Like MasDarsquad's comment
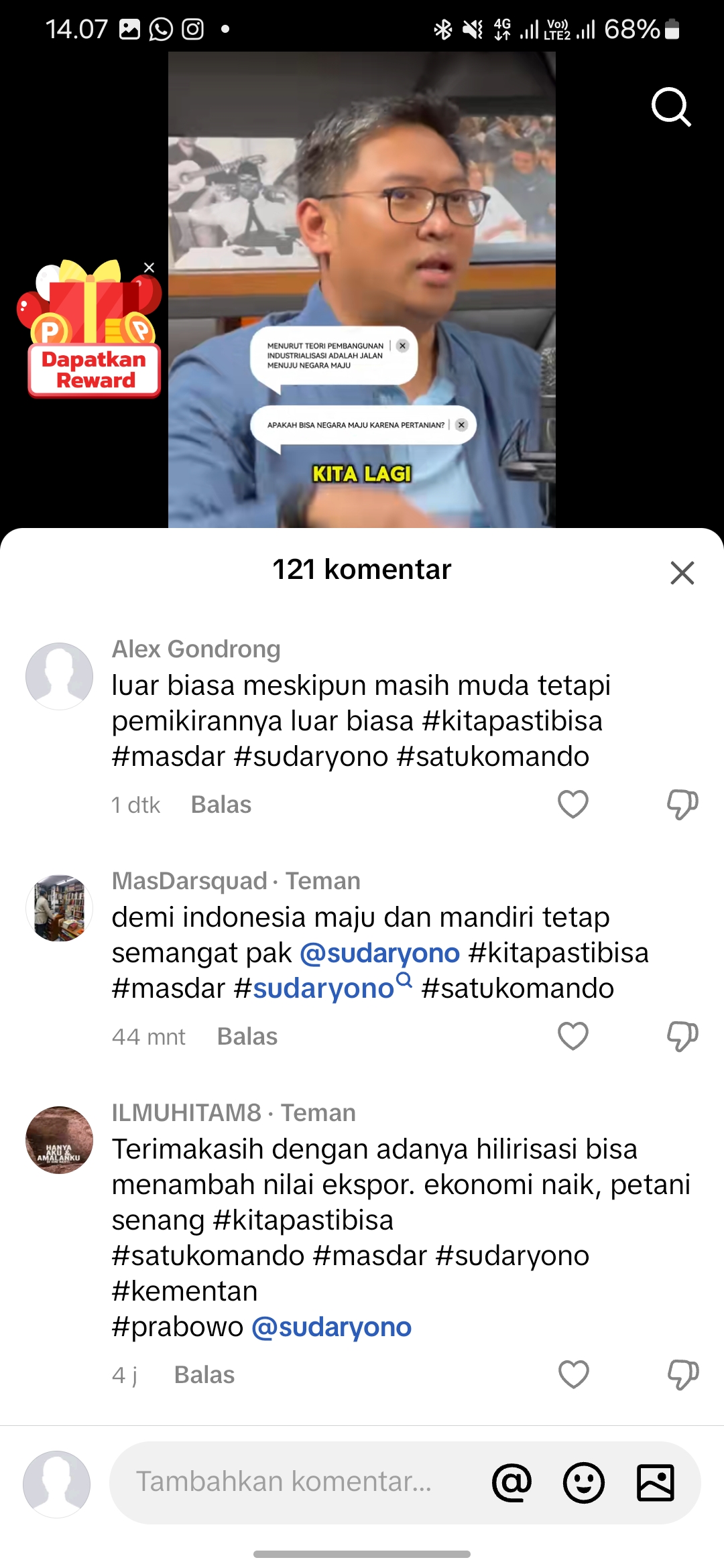This screenshot has width=724, height=1568. click(573, 1036)
